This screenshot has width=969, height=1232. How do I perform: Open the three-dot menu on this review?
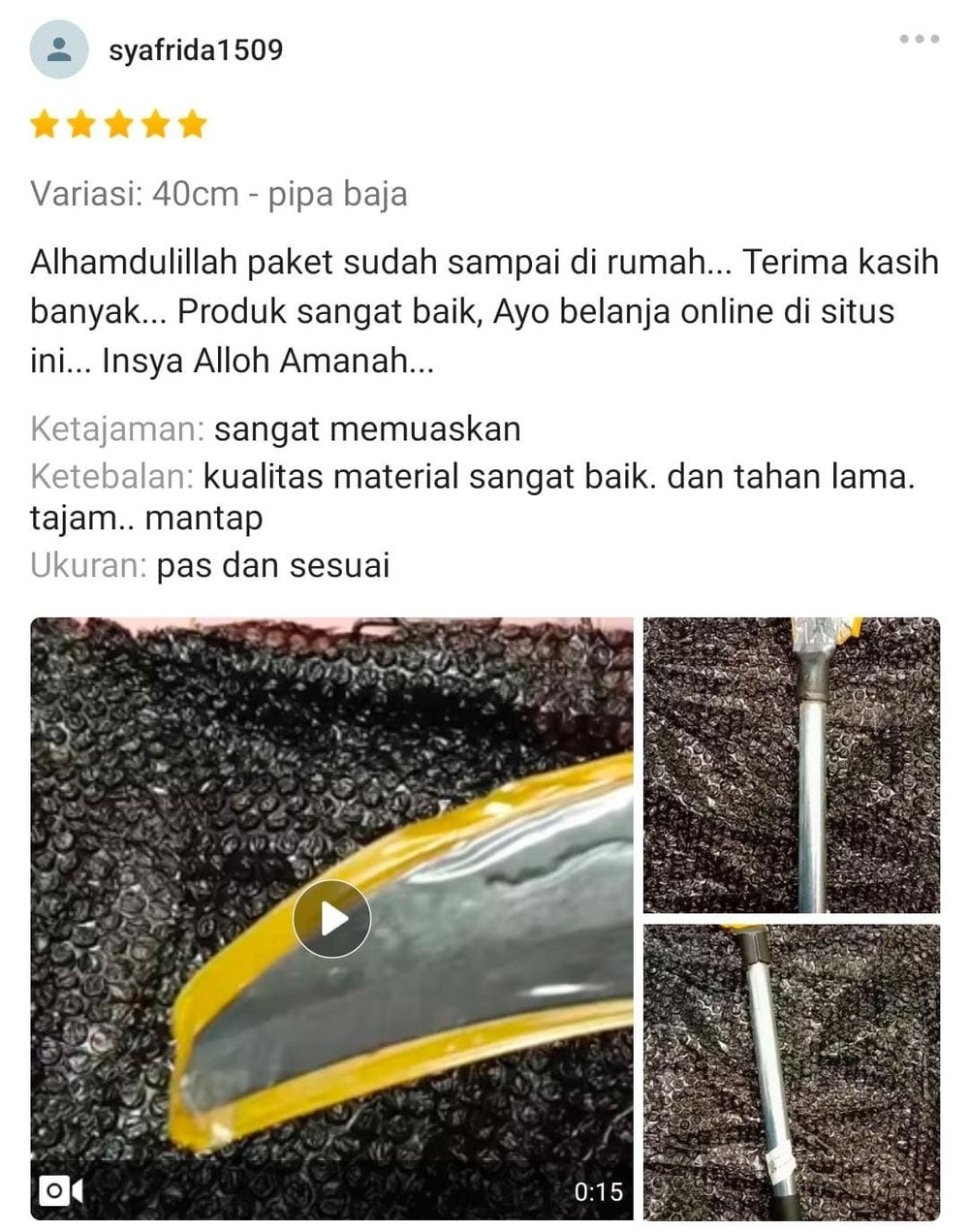919,40
